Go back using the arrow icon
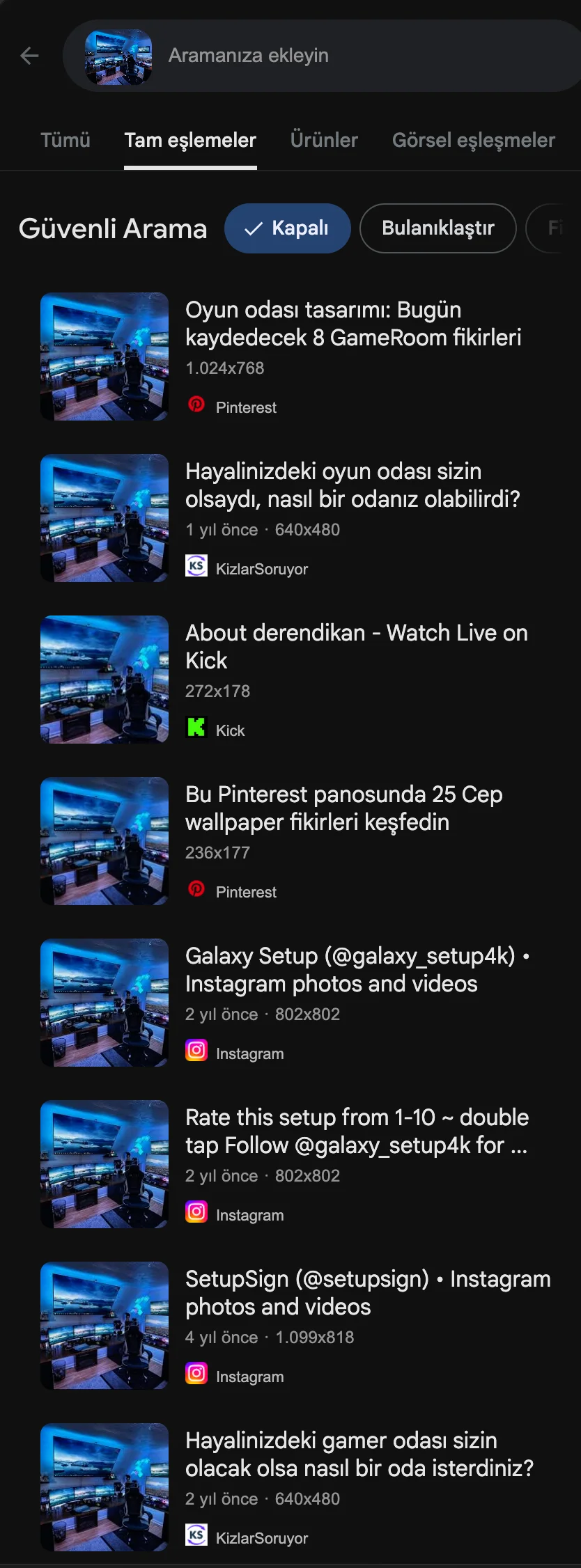The image size is (581, 1568). pyautogui.click(x=29, y=56)
